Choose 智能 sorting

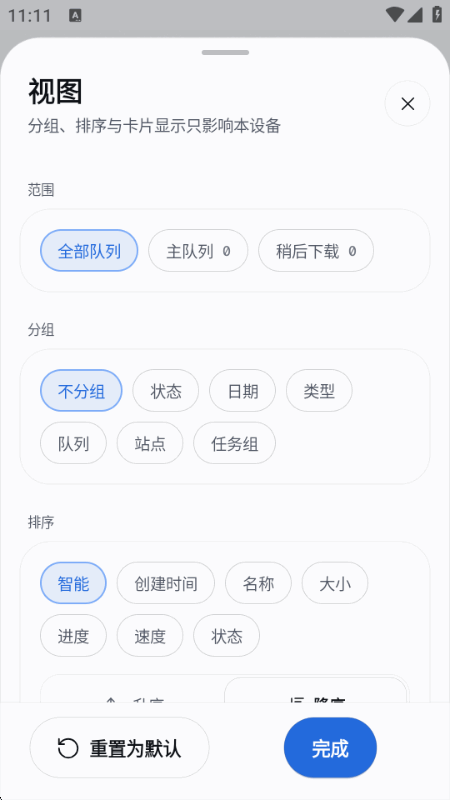(x=73, y=583)
